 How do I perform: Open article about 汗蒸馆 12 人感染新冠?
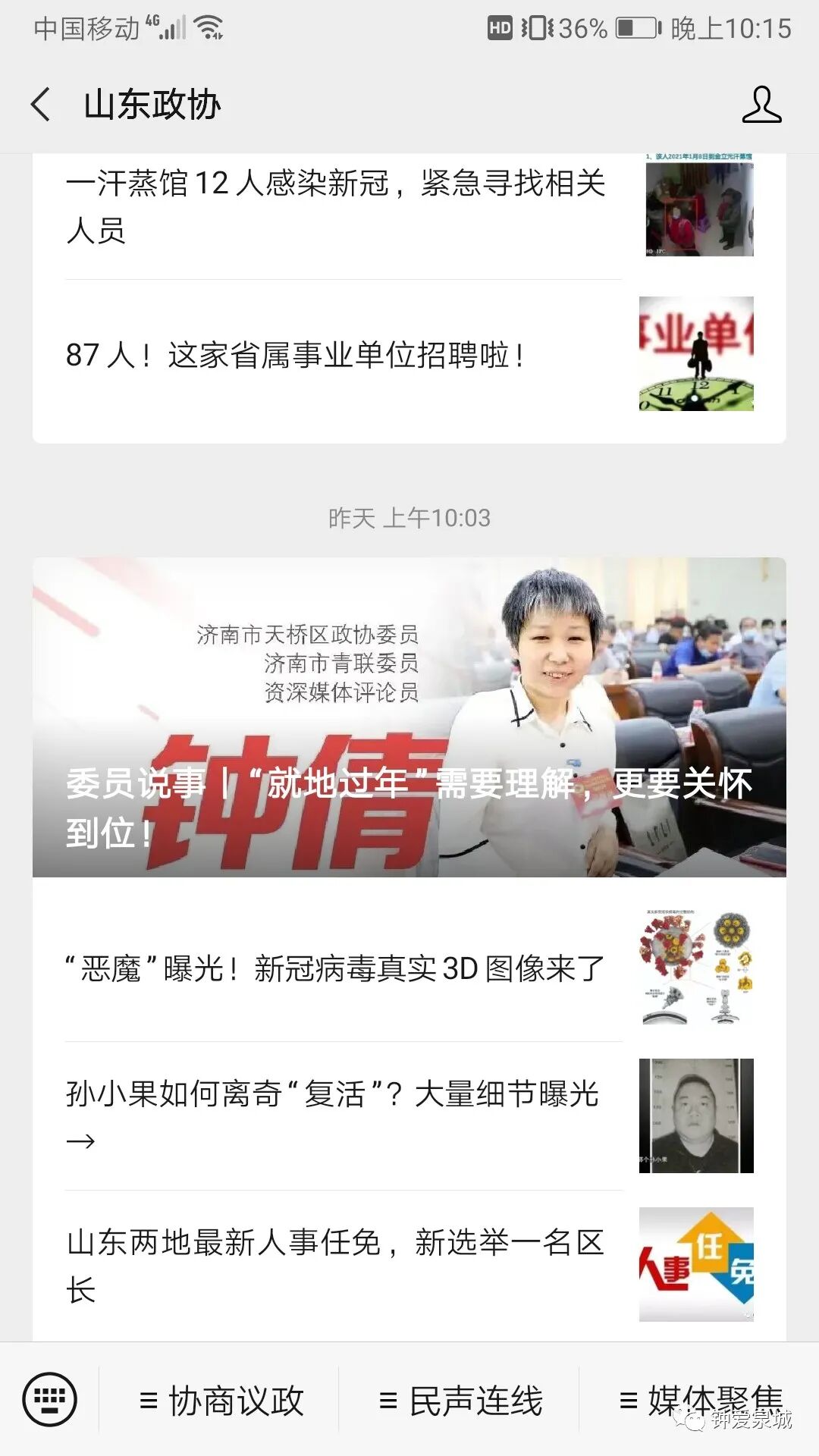tap(409, 206)
